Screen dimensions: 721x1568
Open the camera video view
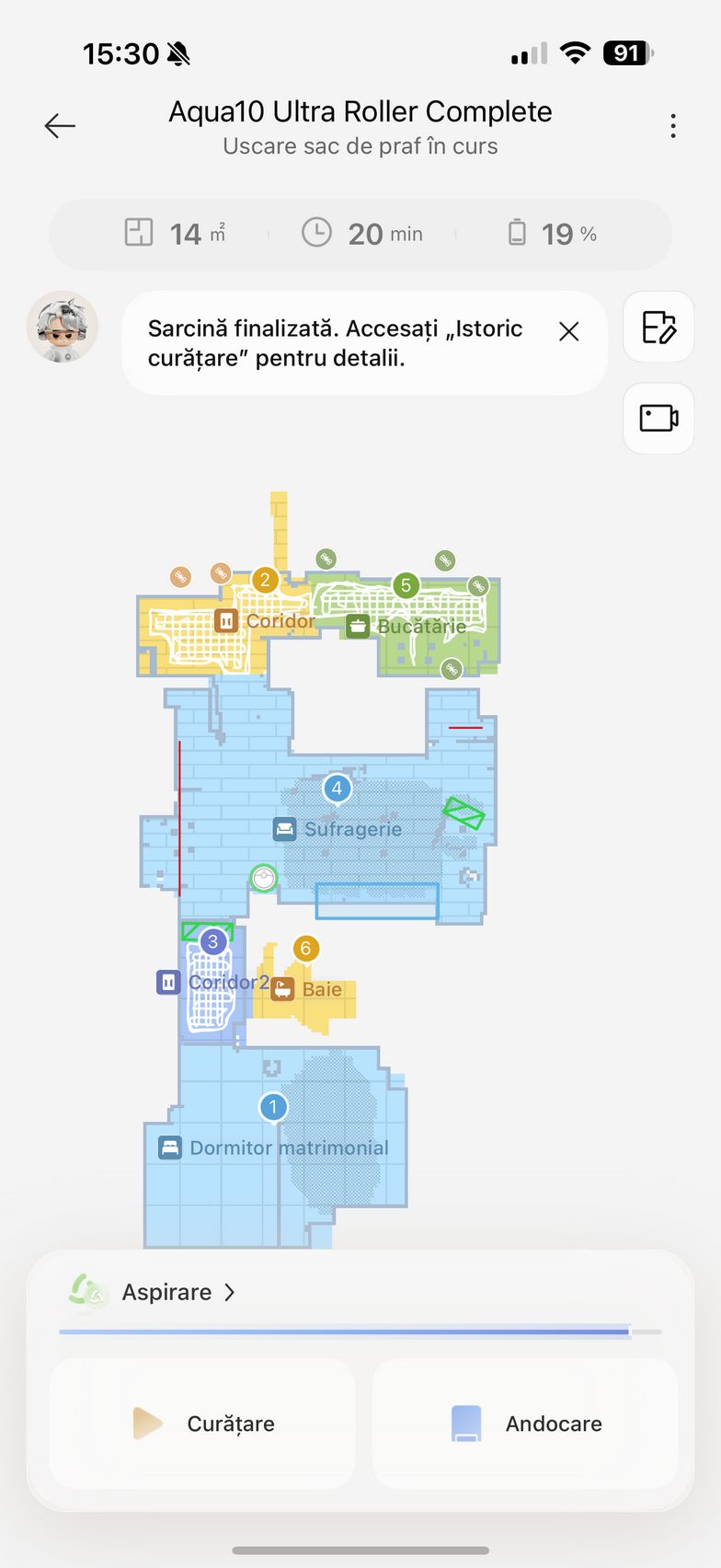click(x=658, y=419)
